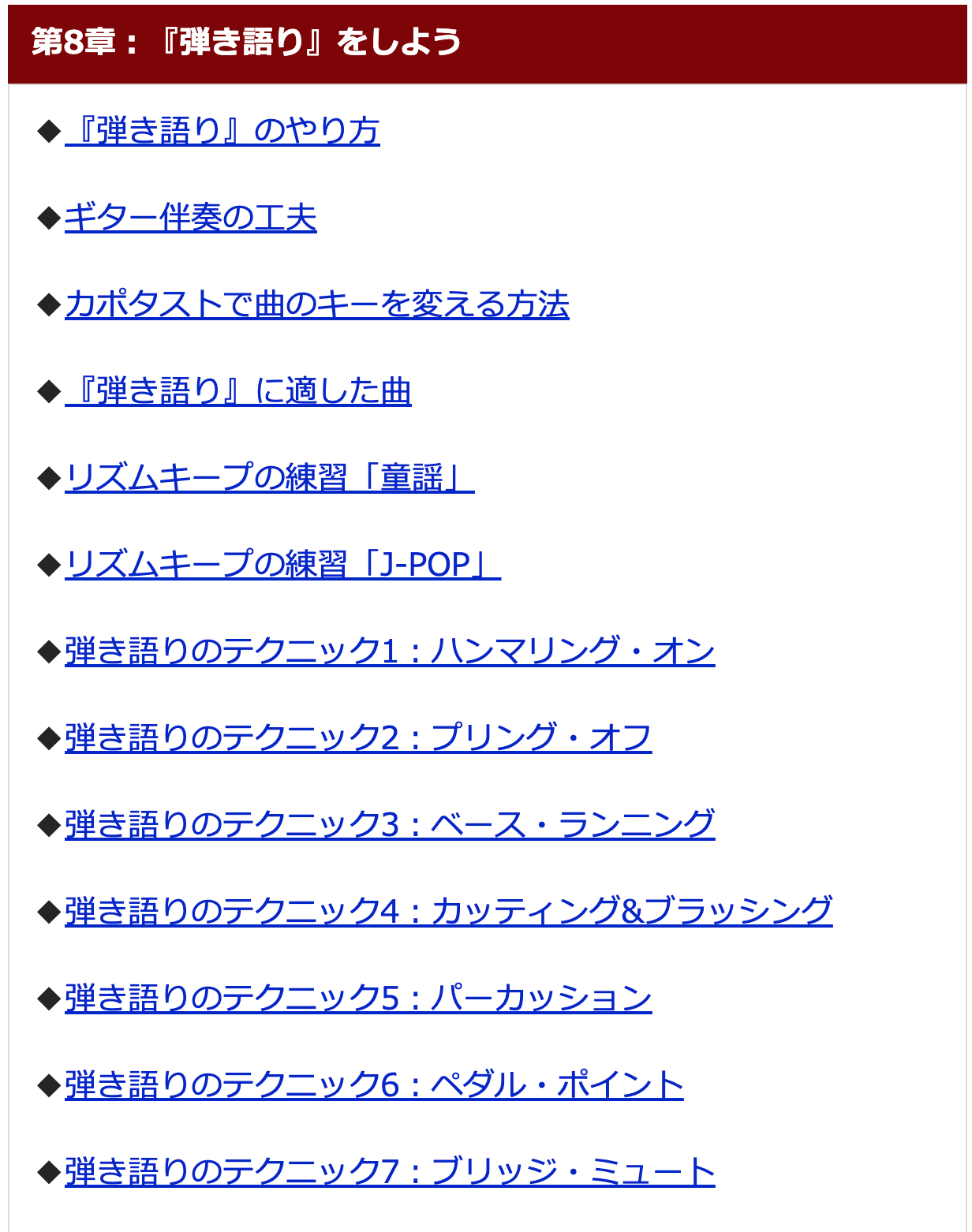Open the ギター伴奏の工夫 link
Viewport: 972px width, 1232px height.
(x=191, y=218)
